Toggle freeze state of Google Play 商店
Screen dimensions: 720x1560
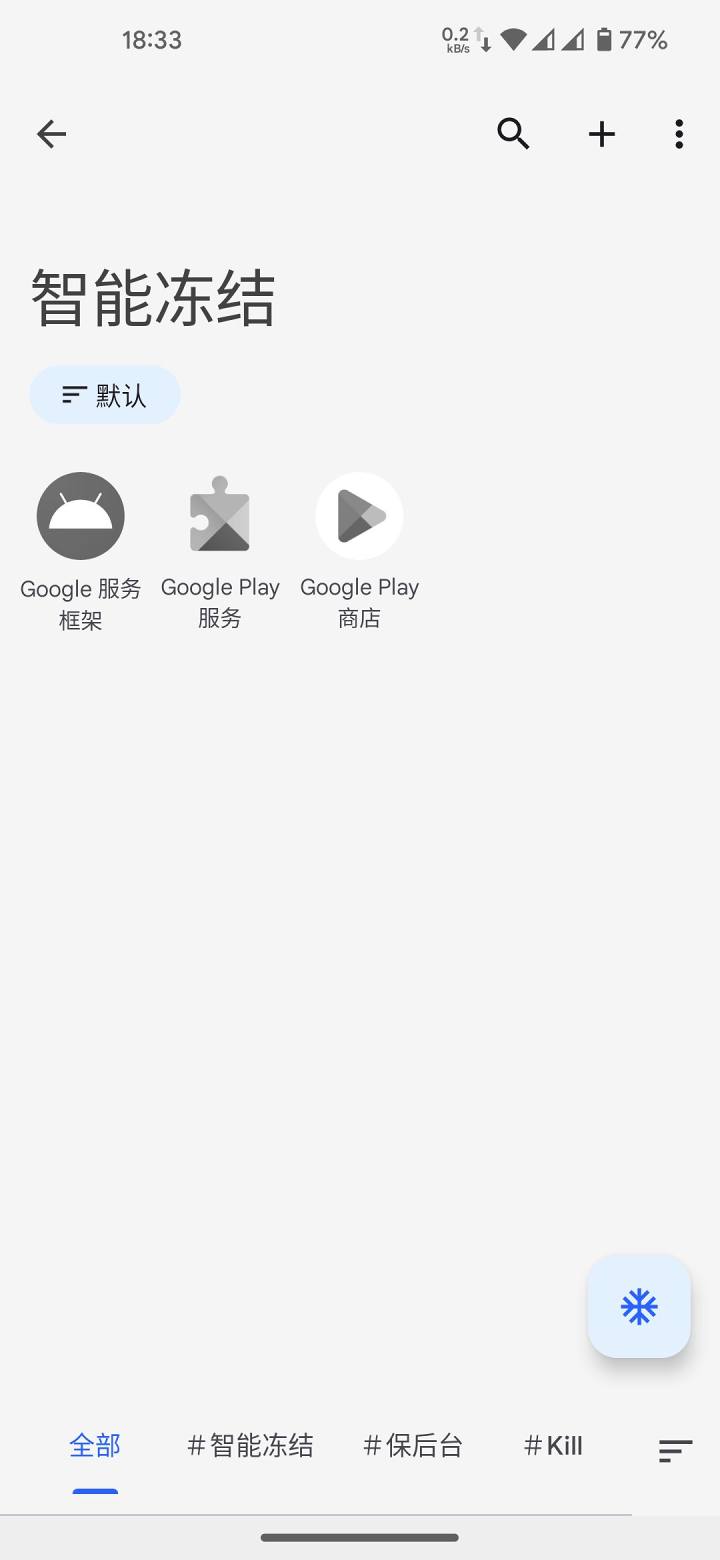360,515
